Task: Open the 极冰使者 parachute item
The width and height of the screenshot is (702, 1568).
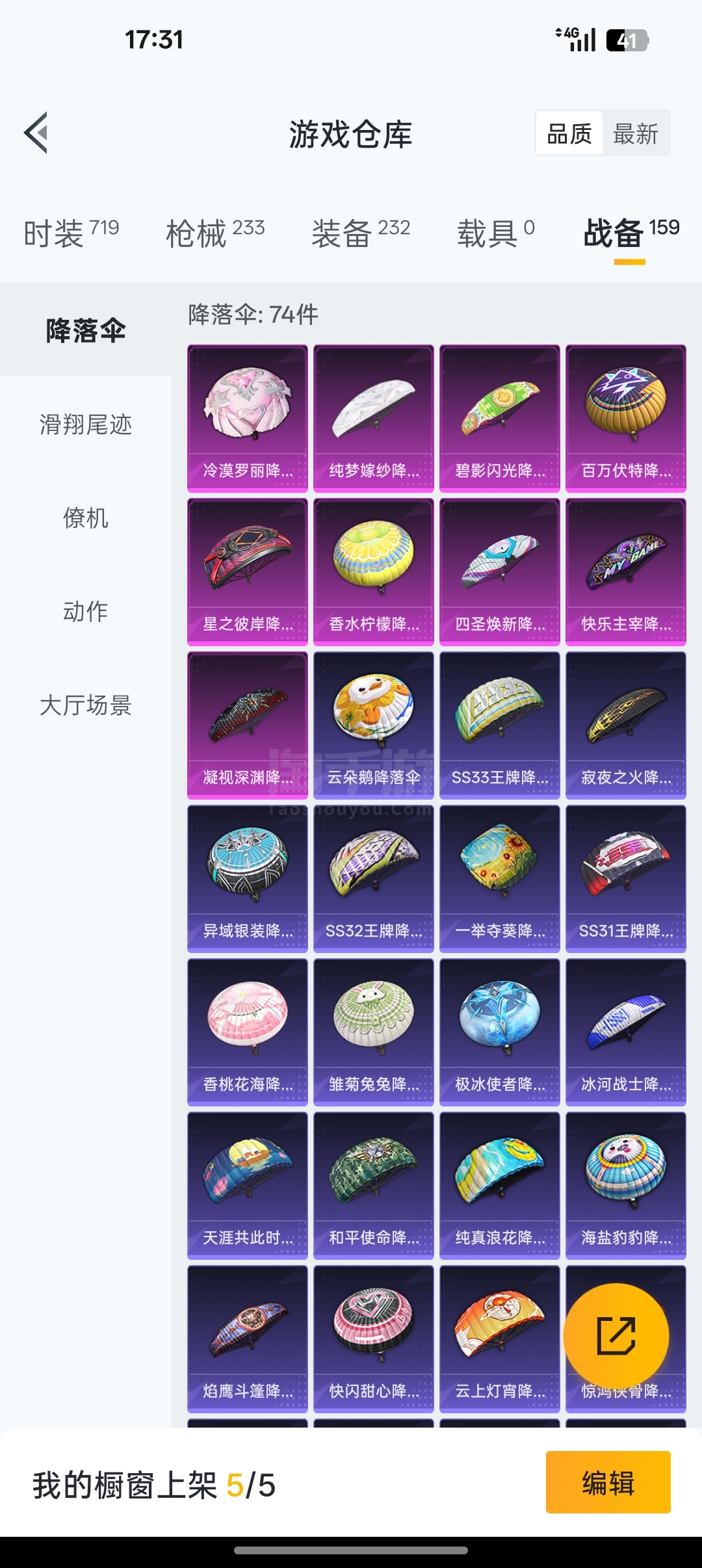Action: pyautogui.click(x=500, y=1032)
